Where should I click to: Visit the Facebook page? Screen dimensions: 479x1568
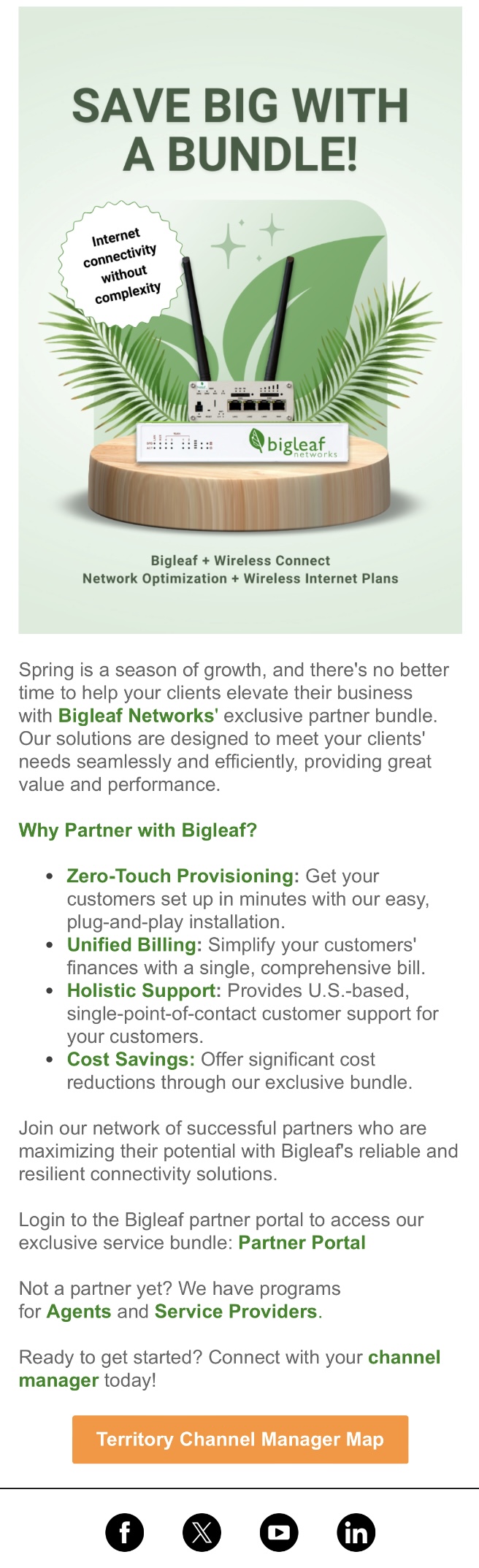(125, 1531)
